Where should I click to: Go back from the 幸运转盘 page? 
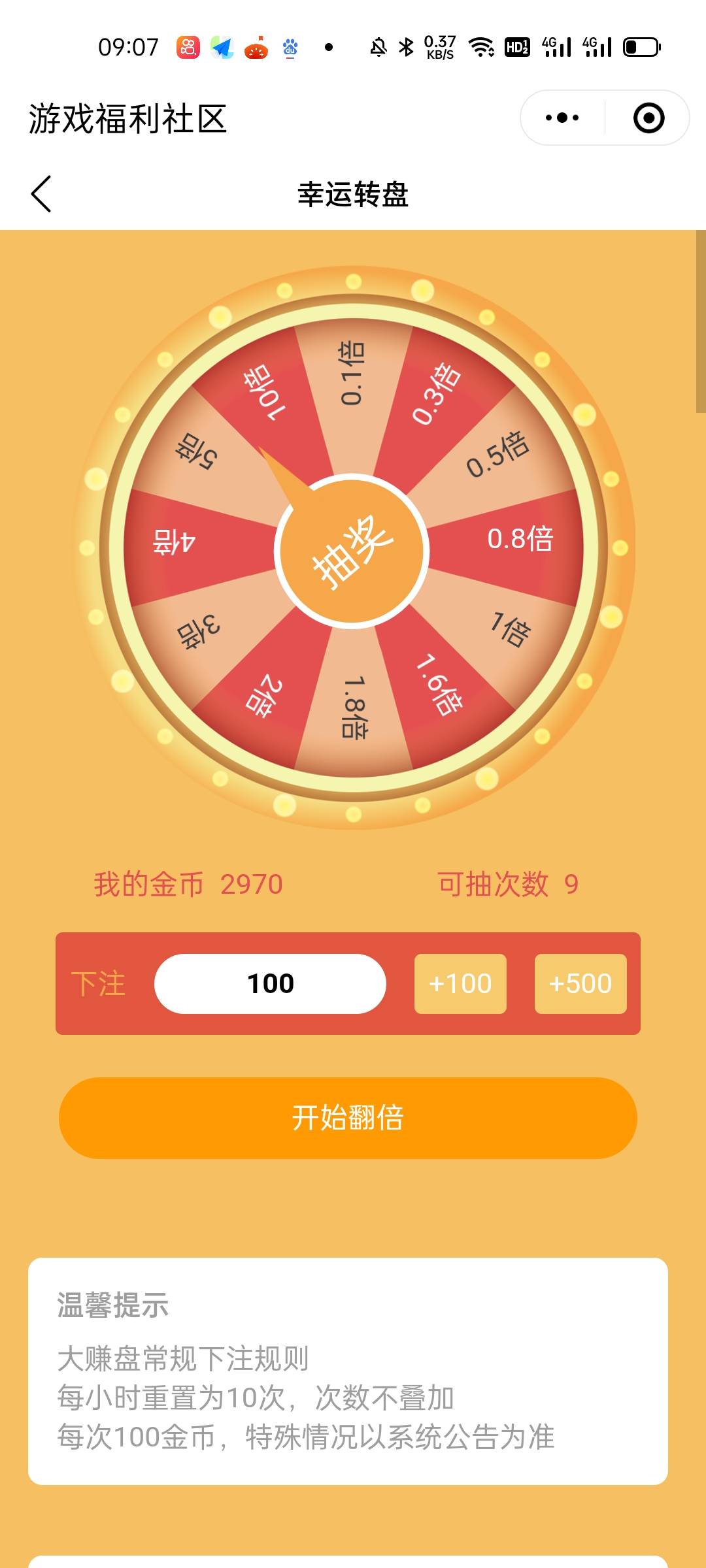(41, 194)
